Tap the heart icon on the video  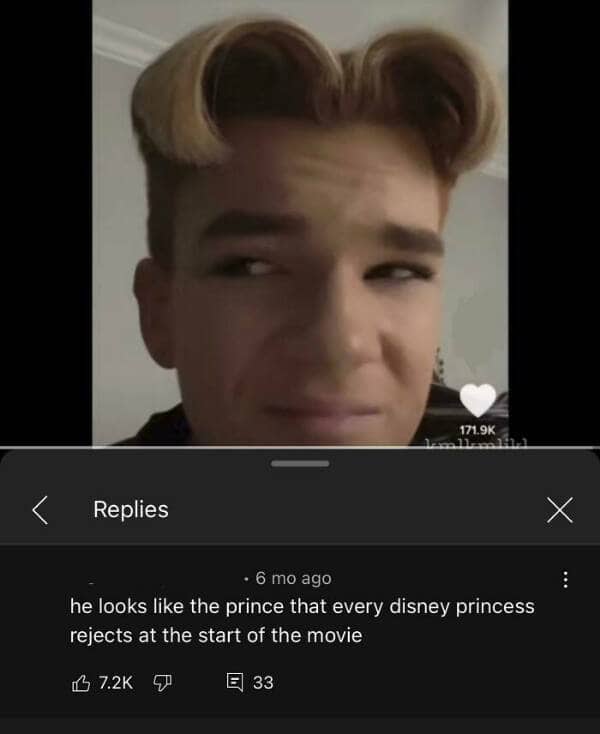tap(480, 399)
